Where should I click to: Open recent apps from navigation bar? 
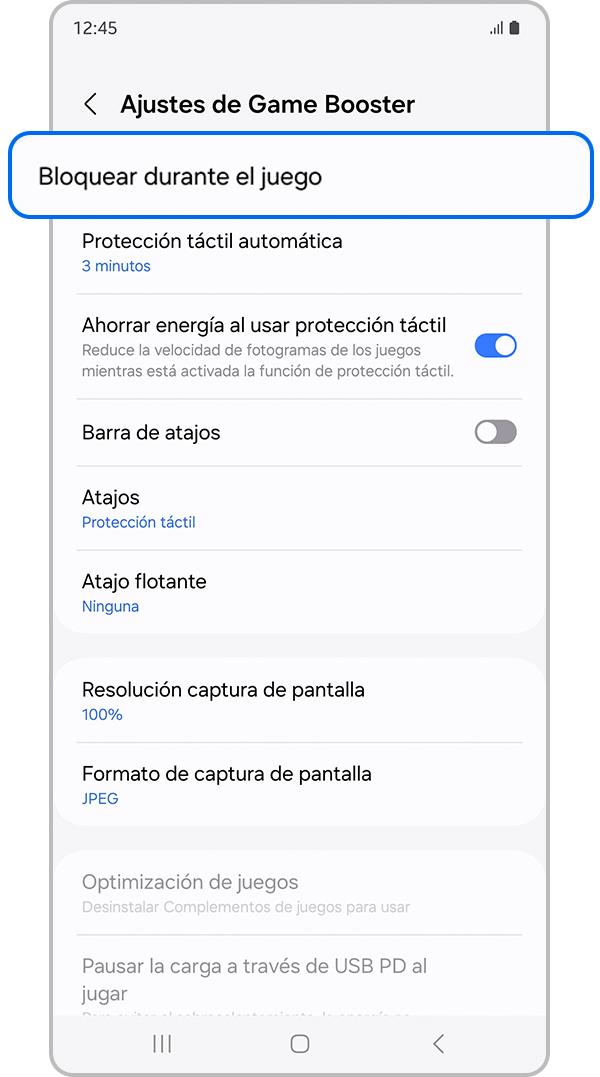[x=162, y=1044]
